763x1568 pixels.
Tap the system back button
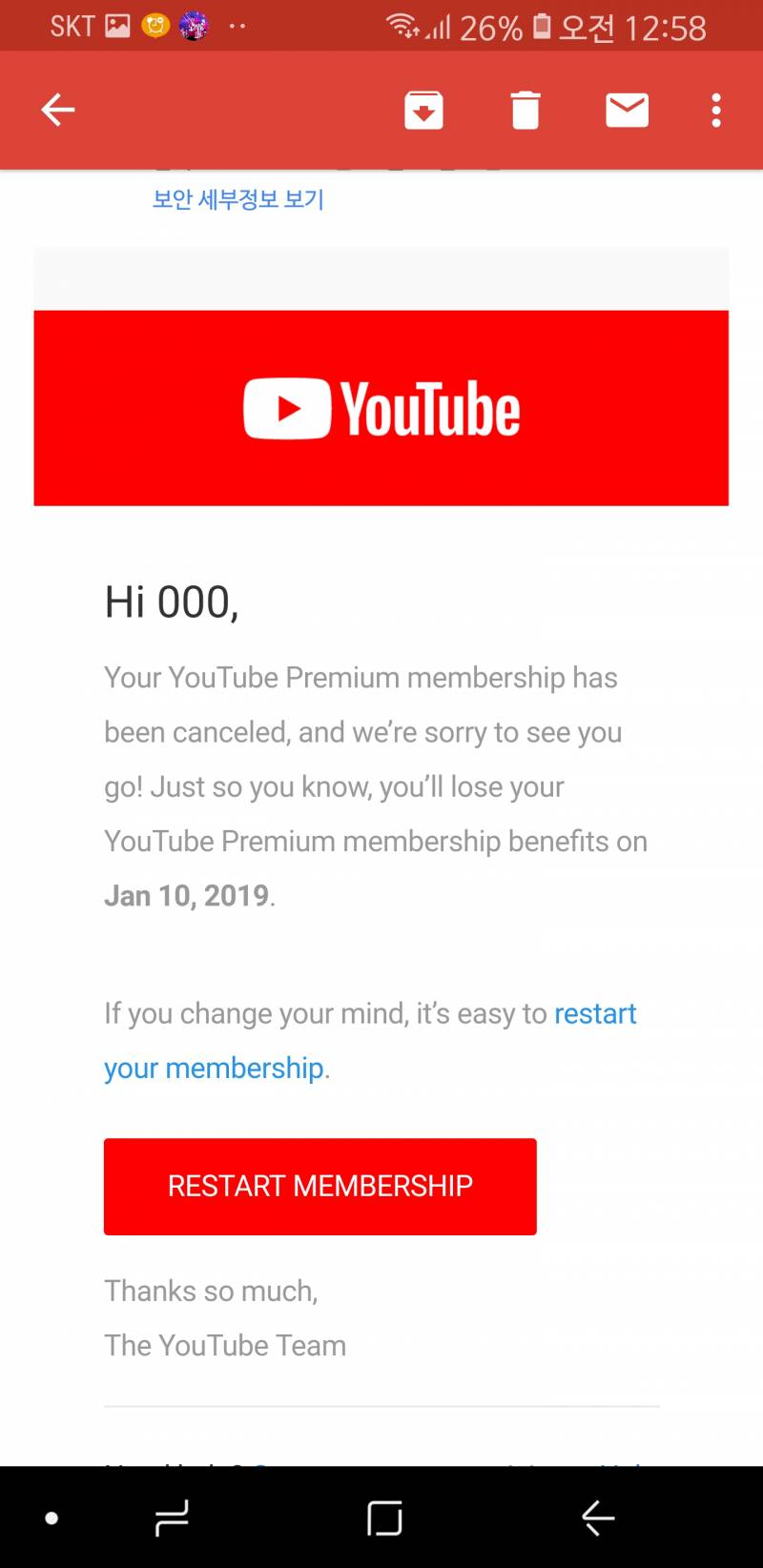(598, 1517)
